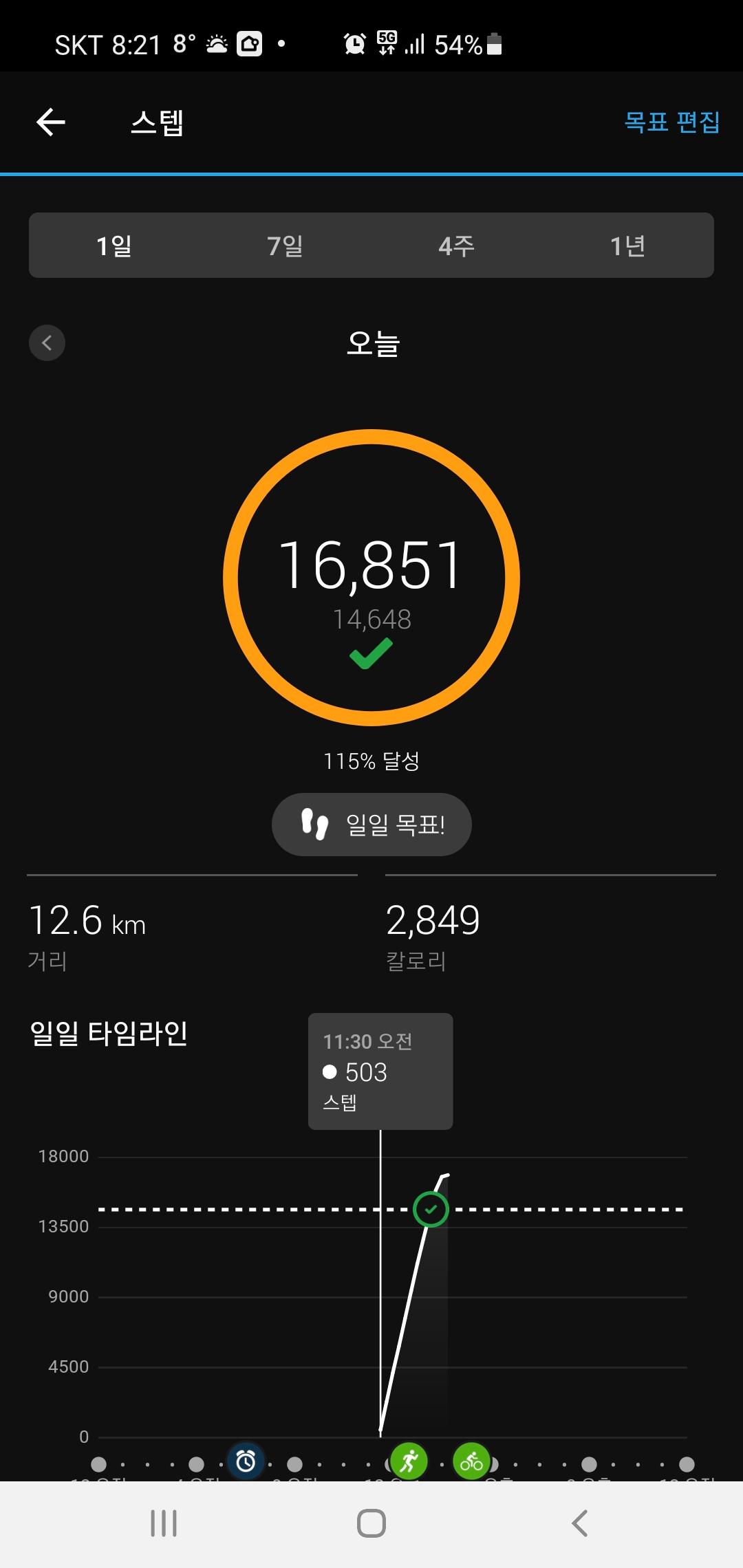The height and width of the screenshot is (1568, 743).
Task: Tap the 일일 목표! badge
Action: tap(371, 824)
